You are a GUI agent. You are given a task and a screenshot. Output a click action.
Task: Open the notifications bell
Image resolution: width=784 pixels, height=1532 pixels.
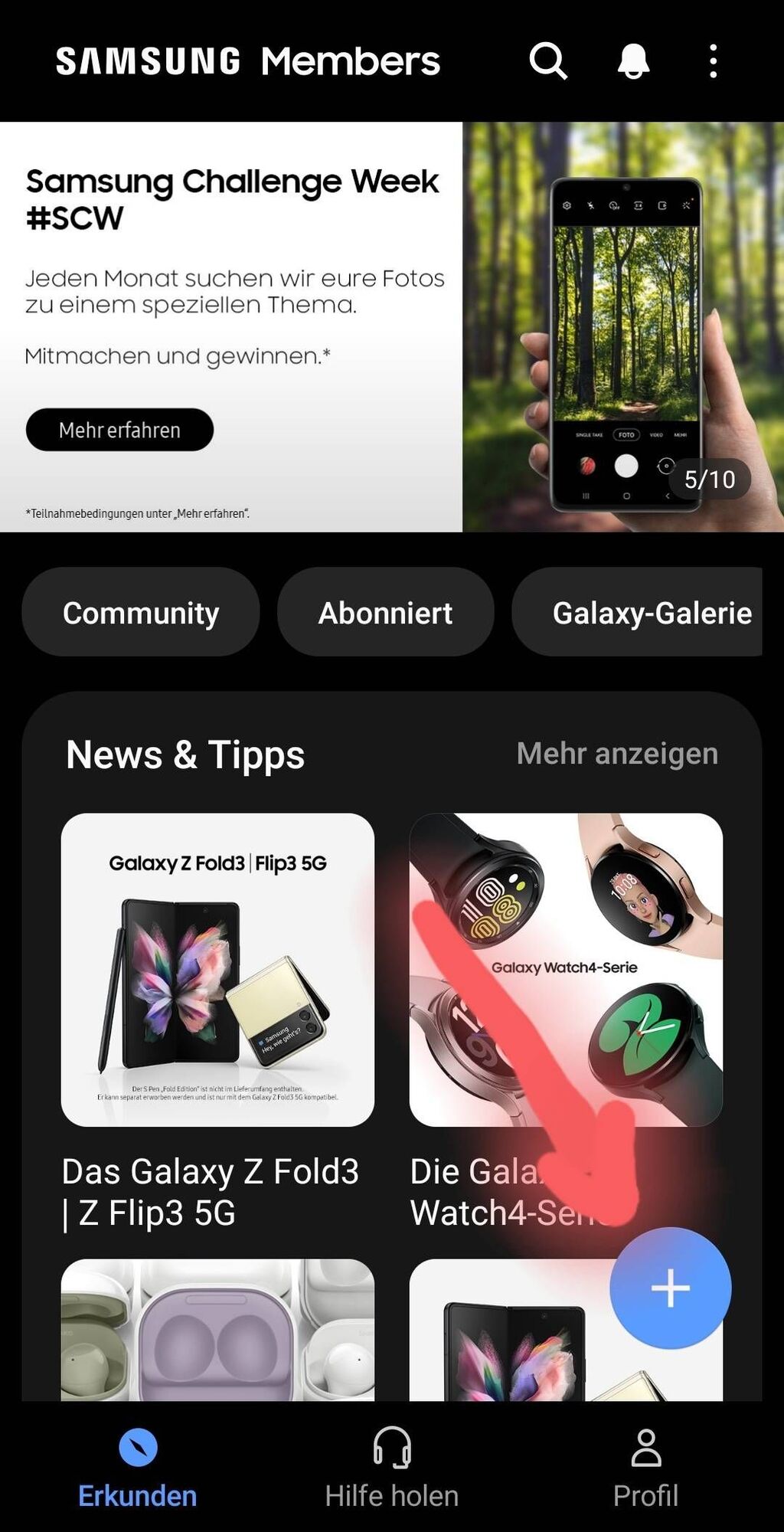coord(633,61)
